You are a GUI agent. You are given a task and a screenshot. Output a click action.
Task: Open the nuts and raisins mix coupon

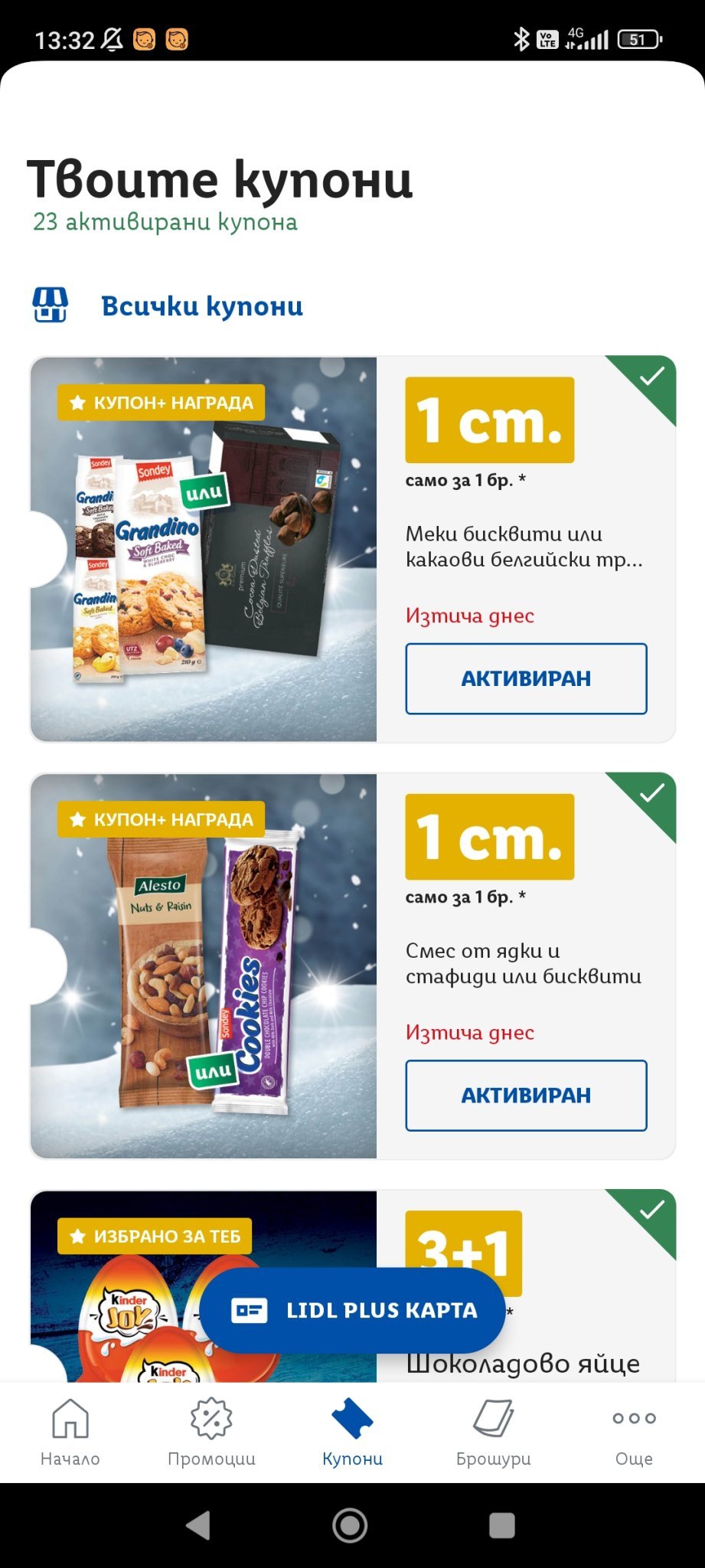[x=204, y=966]
